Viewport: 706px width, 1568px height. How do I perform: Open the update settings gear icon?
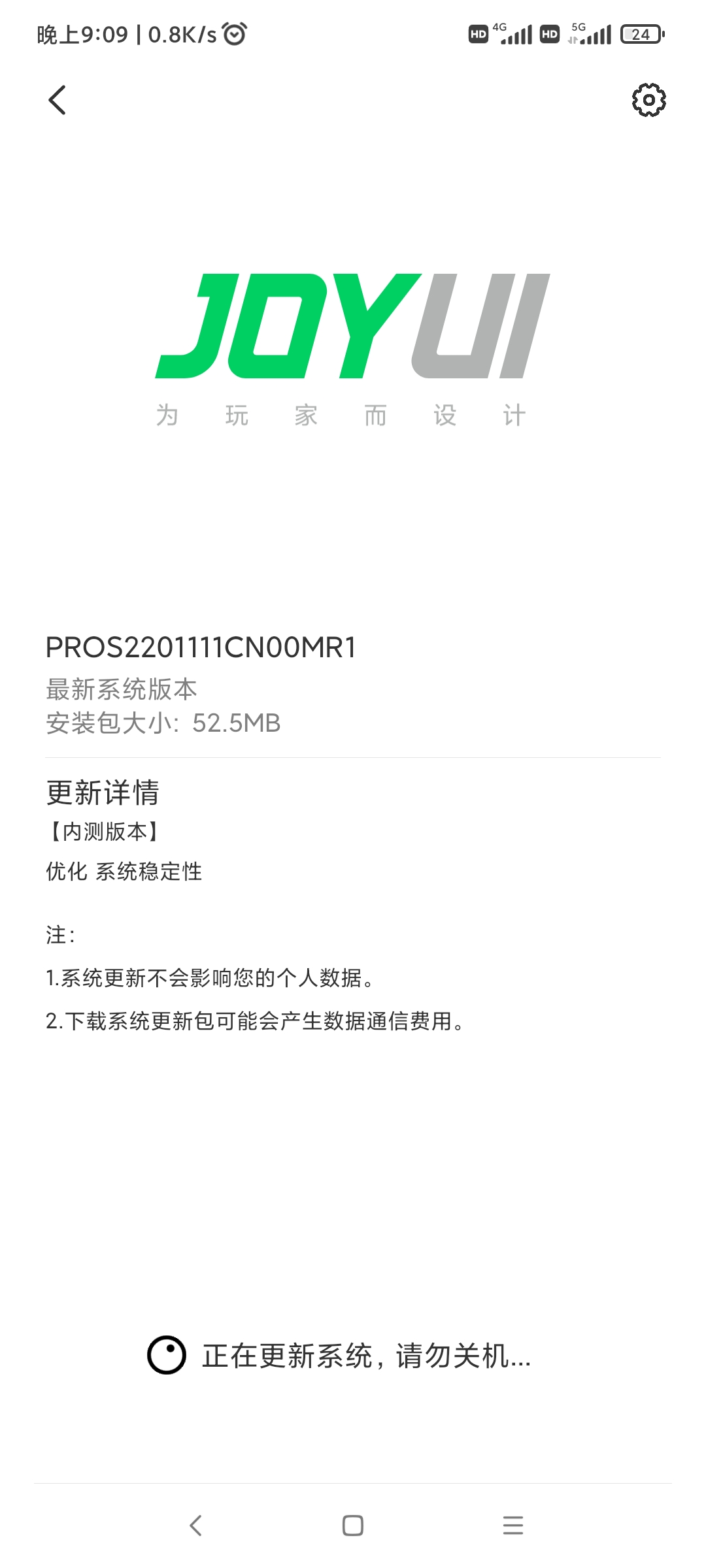(x=648, y=100)
